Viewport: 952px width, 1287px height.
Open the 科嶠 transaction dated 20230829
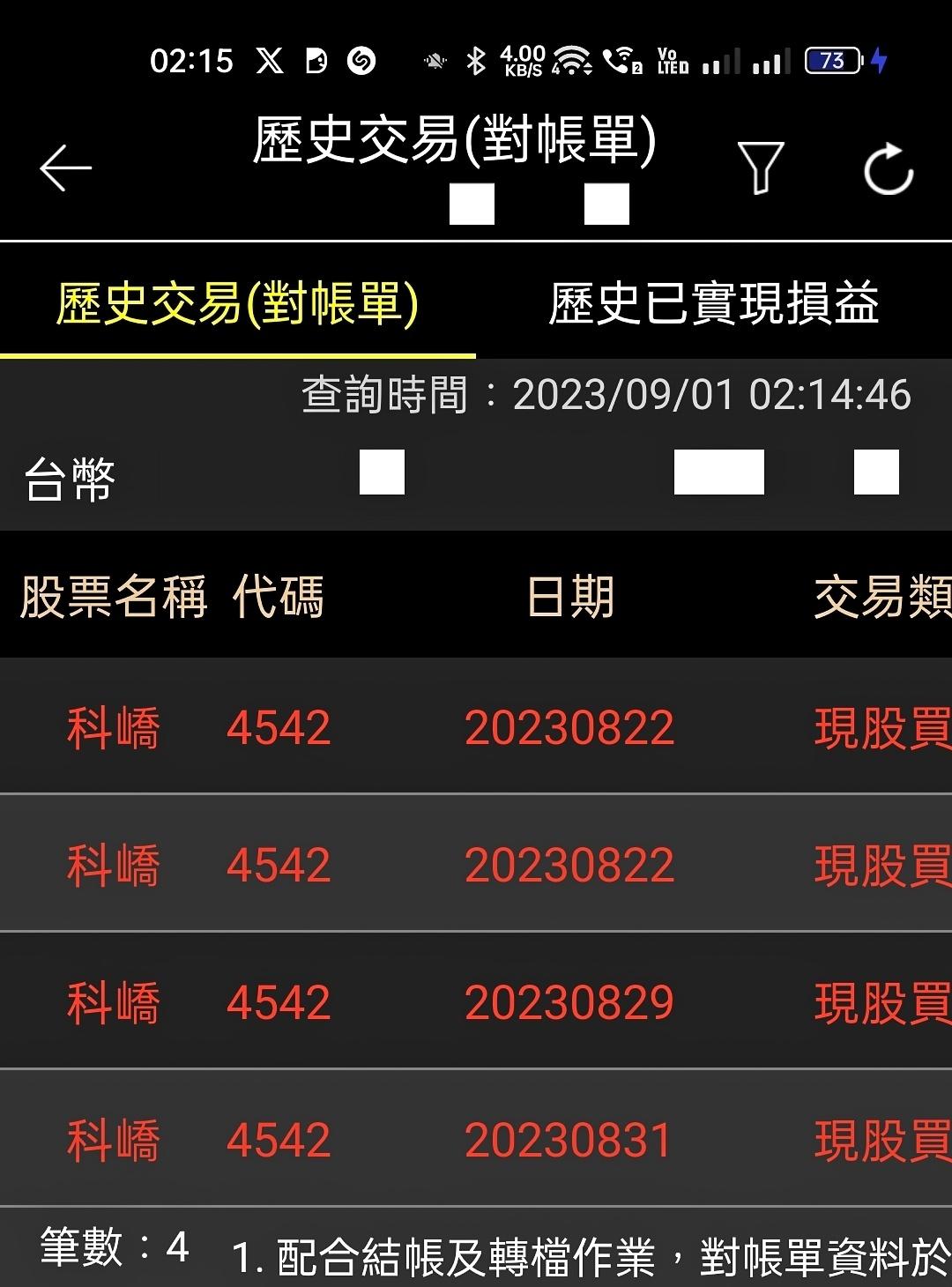coord(476,1002)
